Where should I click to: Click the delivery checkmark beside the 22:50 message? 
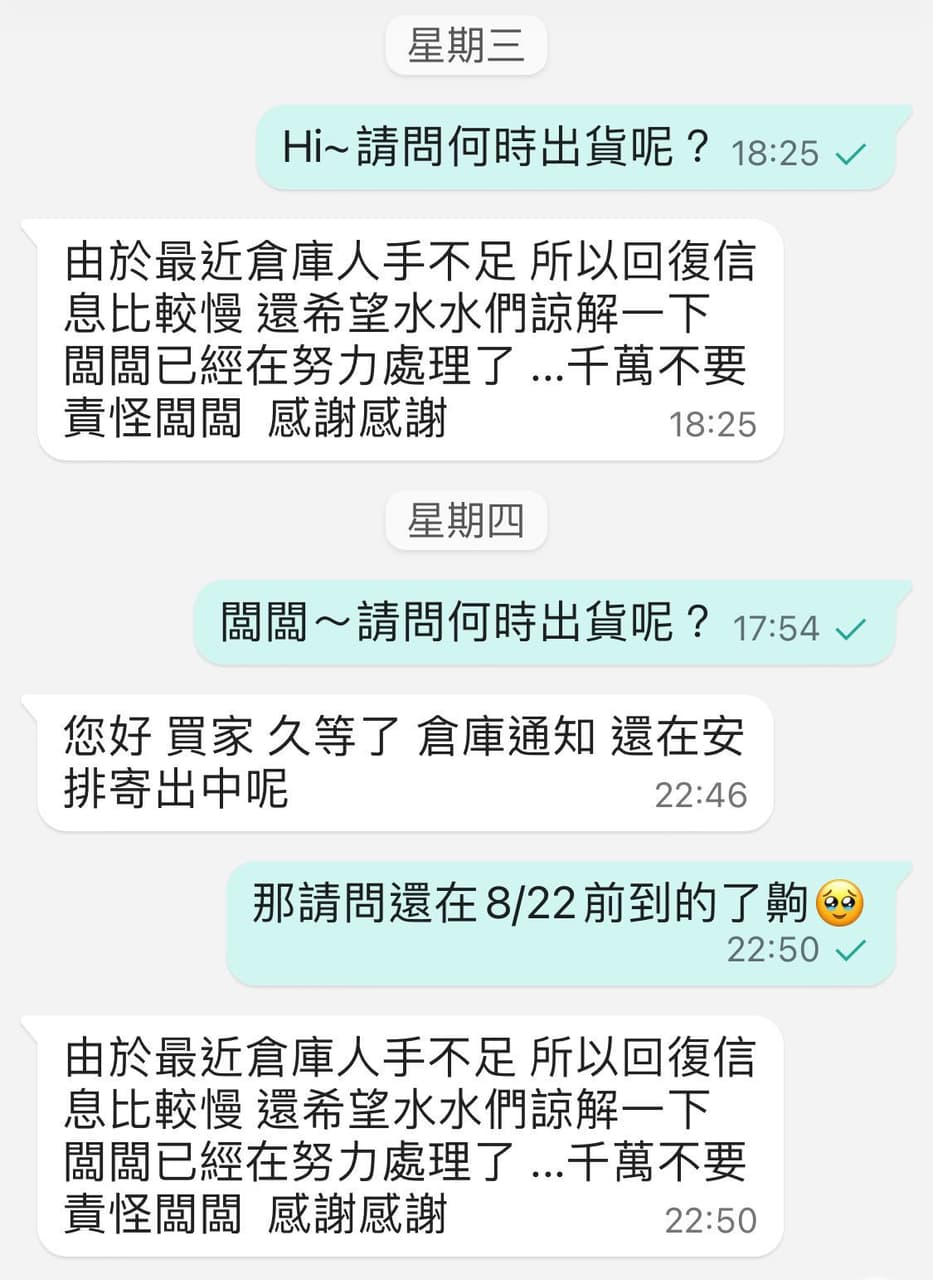[852, 950]
